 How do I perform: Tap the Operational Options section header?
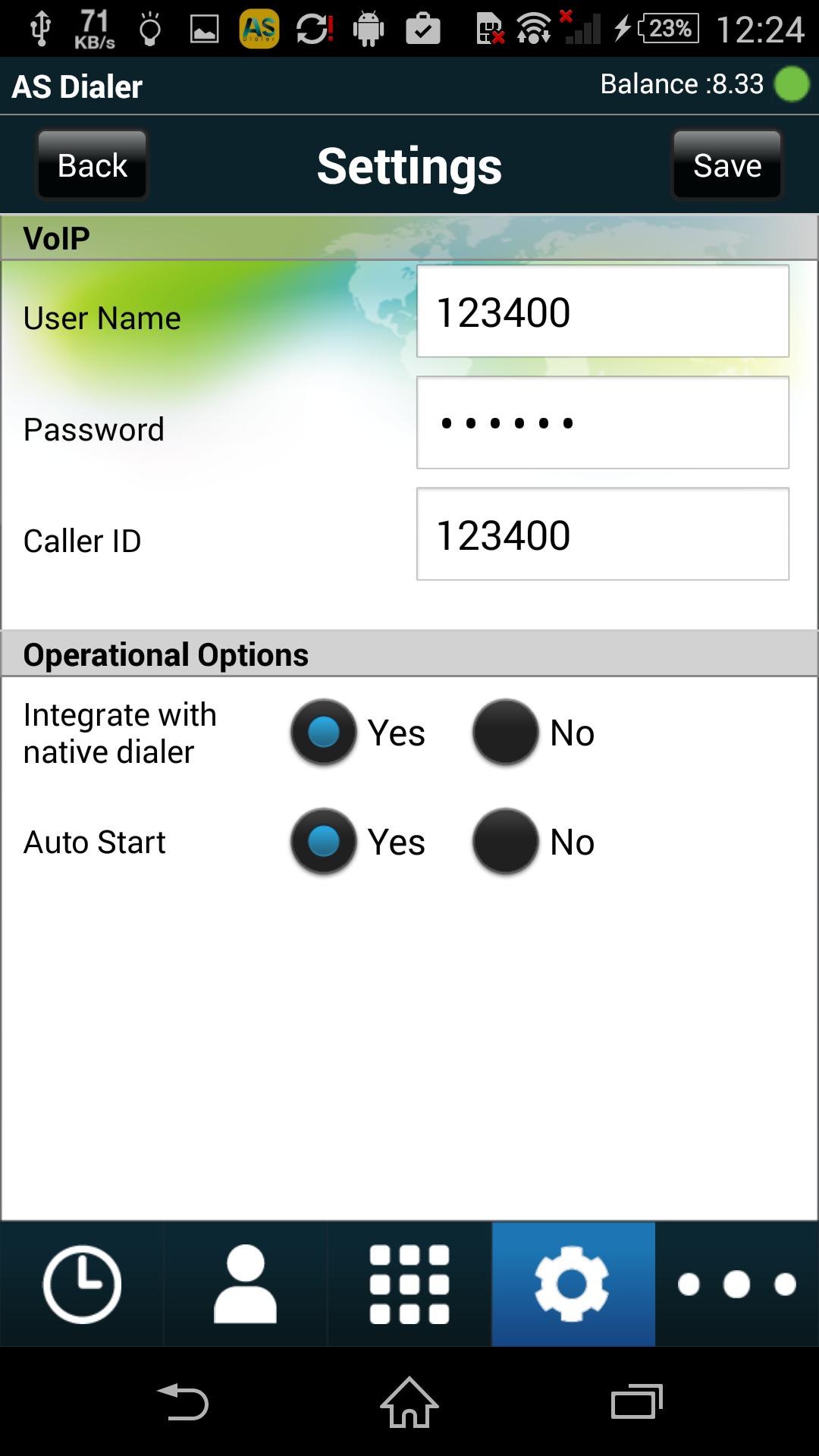pyautogui.click(x=409, y=653)
